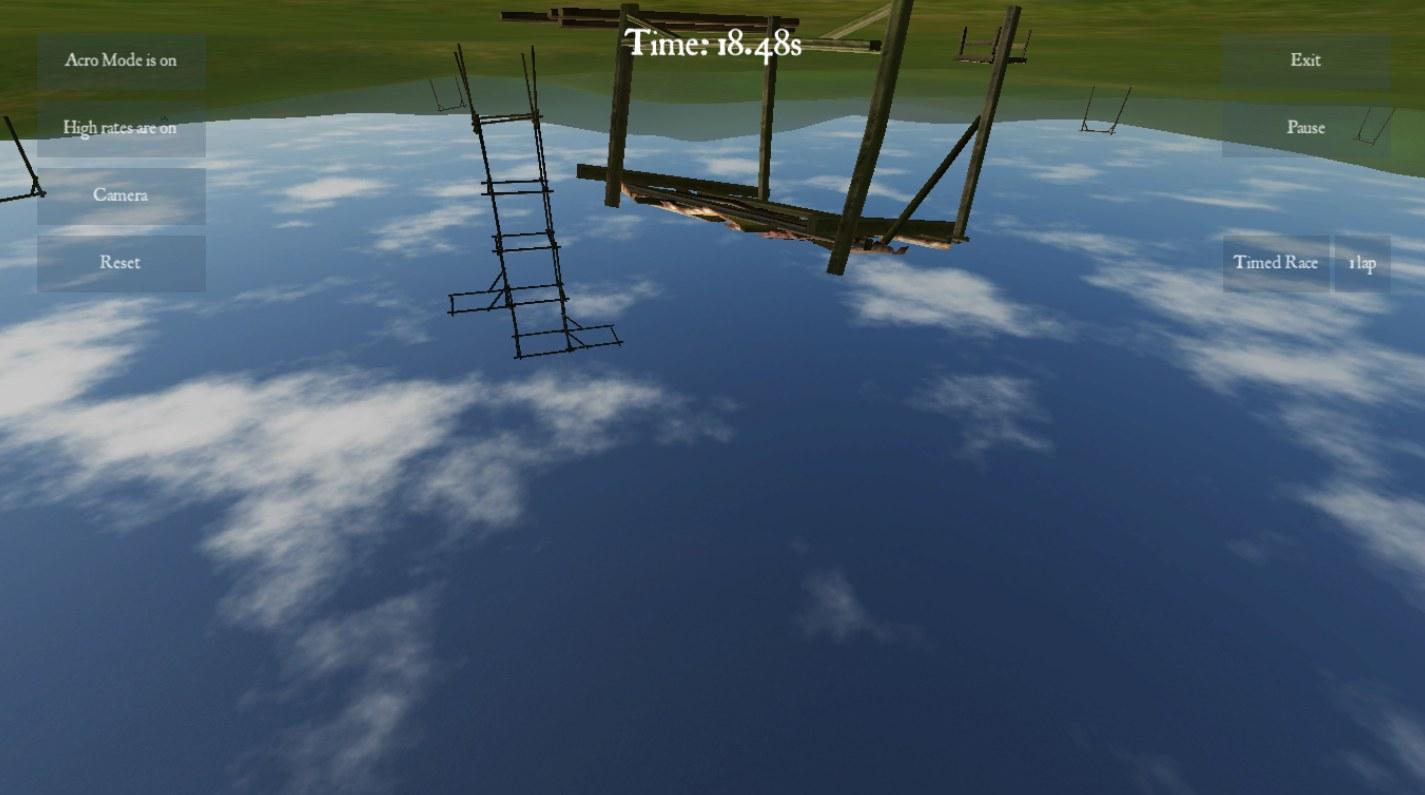Pause the flight
The height and width of the screenshot is (795, 1425).
pos(1305,128)
